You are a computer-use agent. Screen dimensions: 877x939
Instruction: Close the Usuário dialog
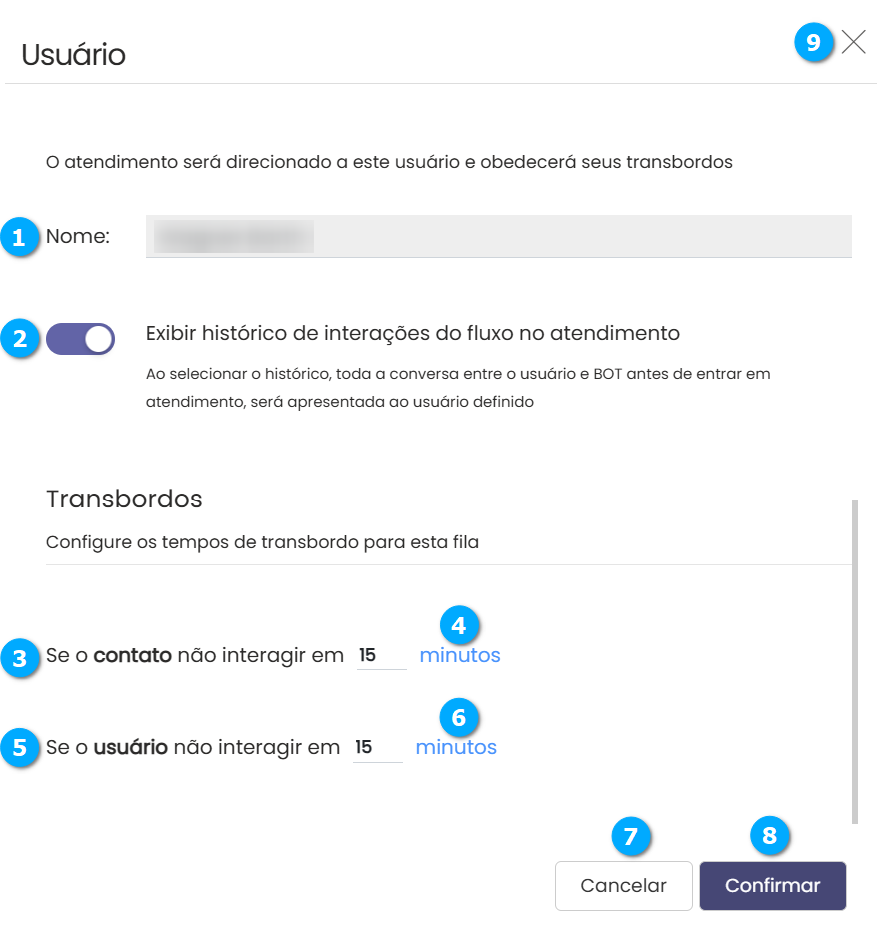(x=853, y=42)
